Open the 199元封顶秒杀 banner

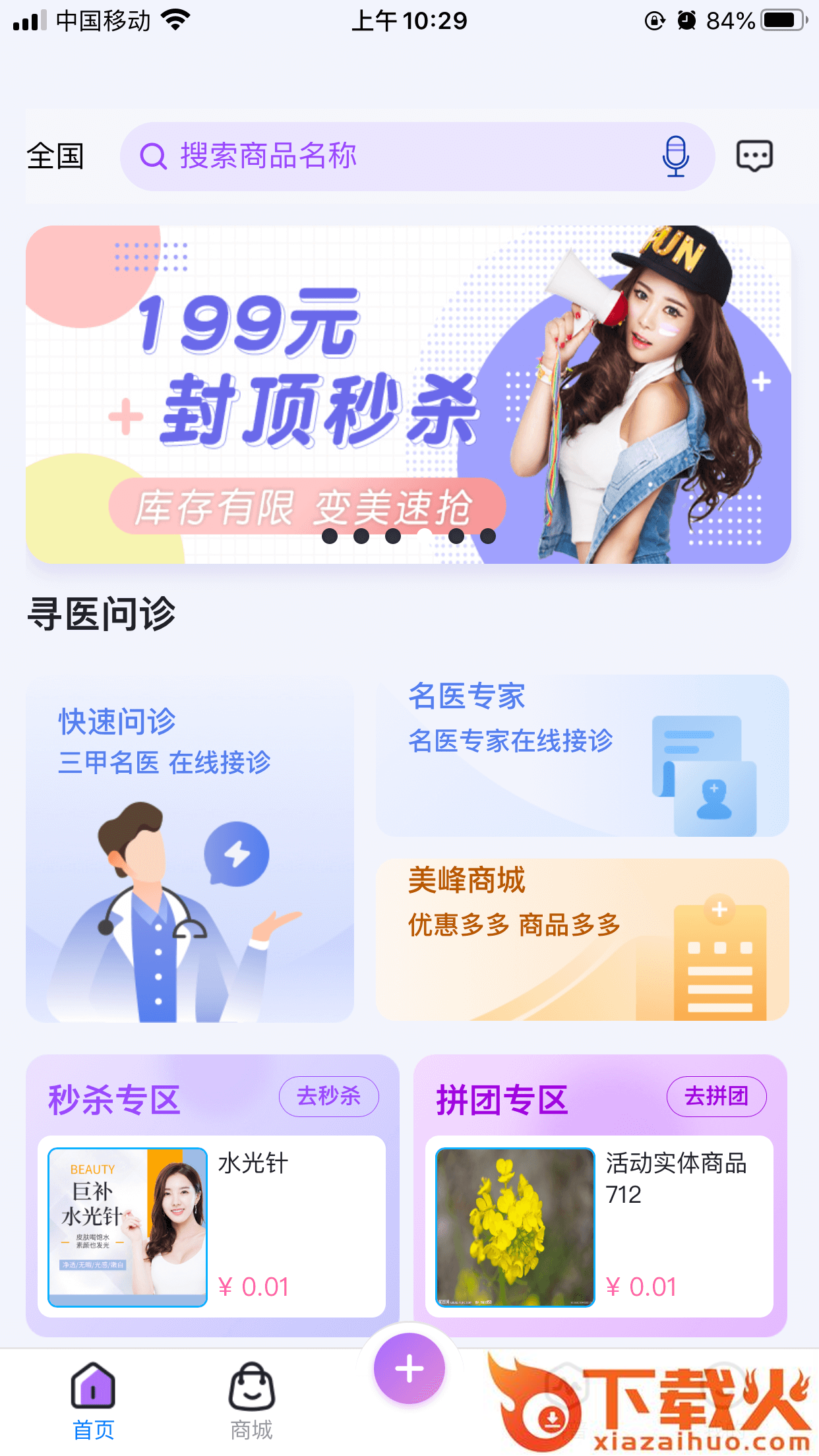(x=408, y=394)
